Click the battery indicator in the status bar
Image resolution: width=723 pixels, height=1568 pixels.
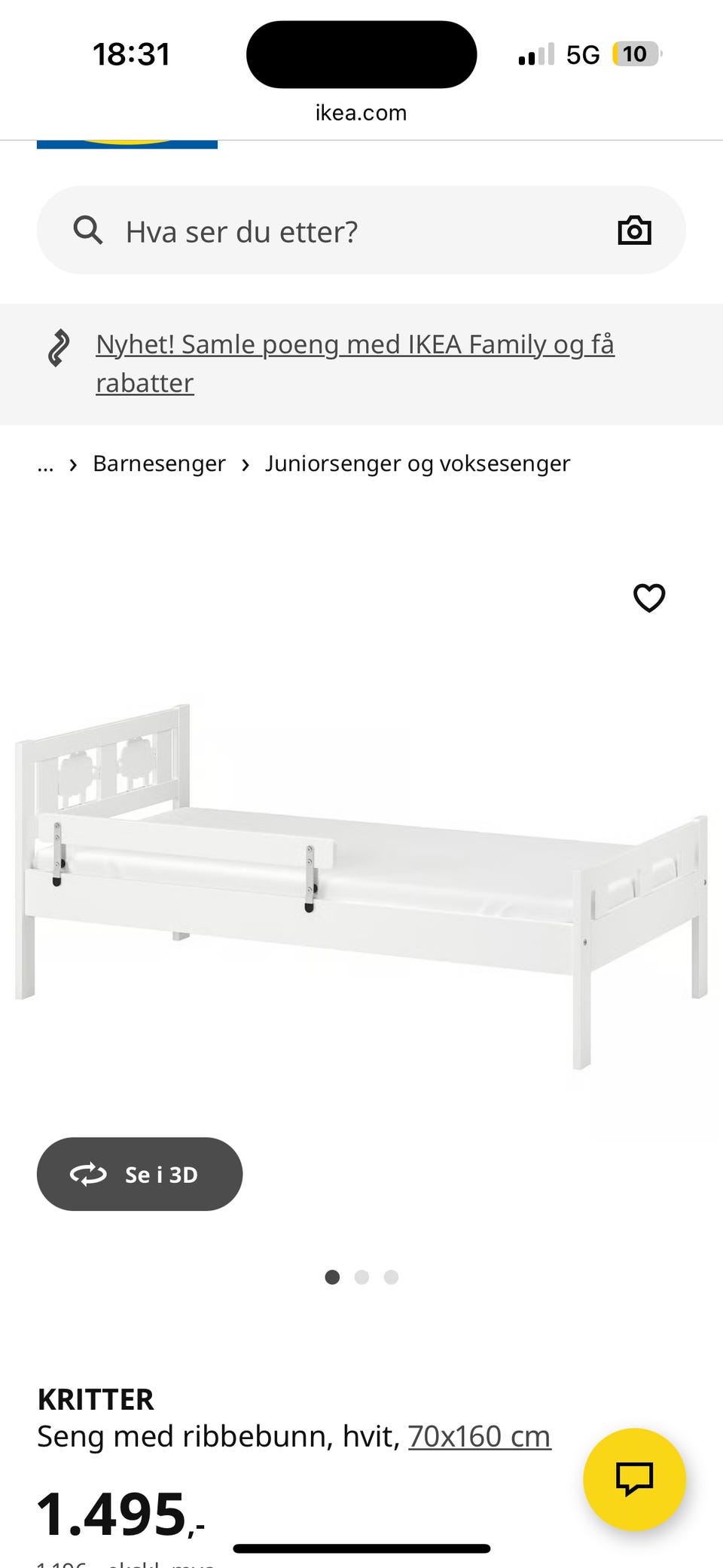click(x=634, y=53)
